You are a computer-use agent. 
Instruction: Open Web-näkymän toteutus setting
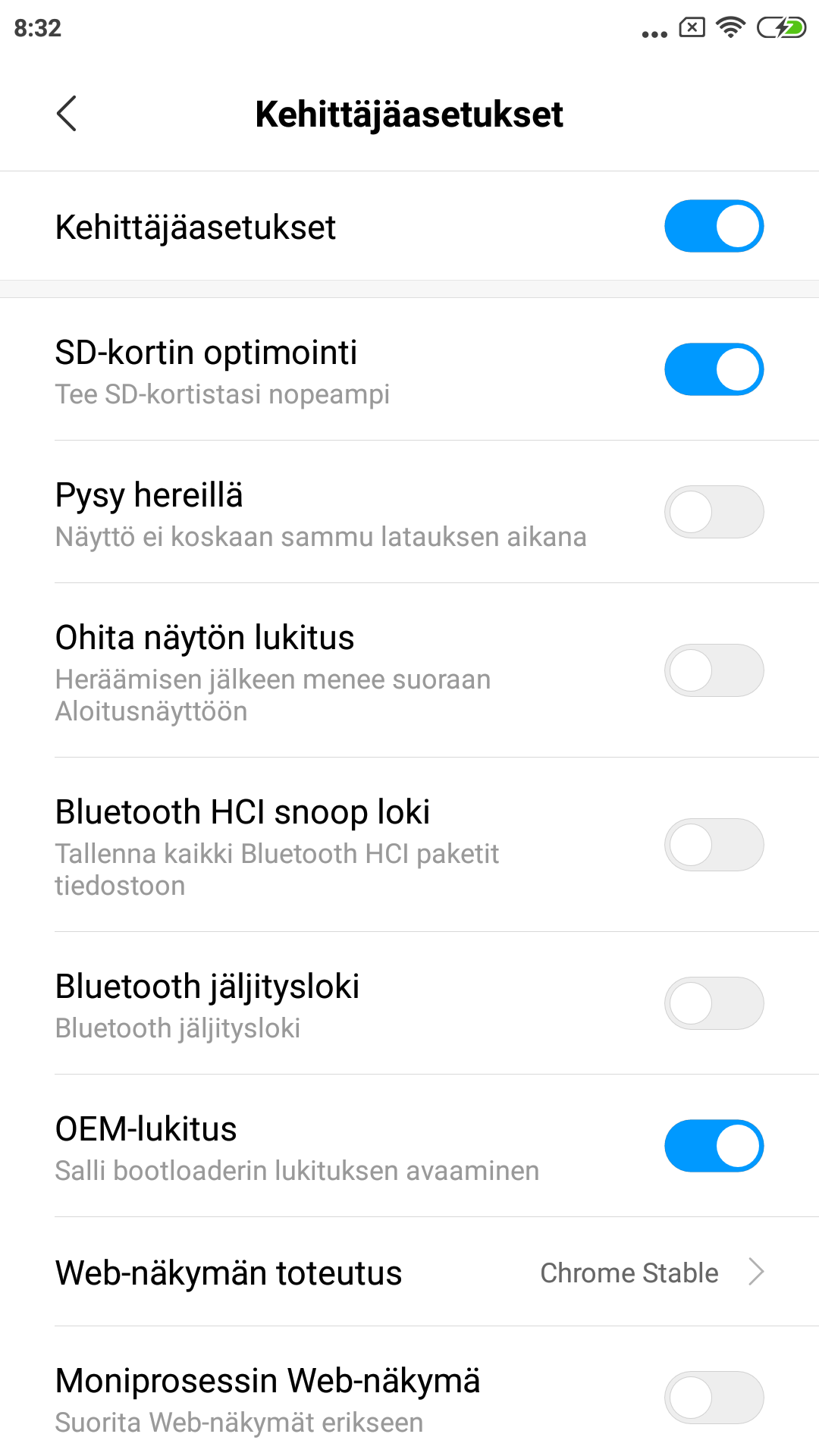409,1272
